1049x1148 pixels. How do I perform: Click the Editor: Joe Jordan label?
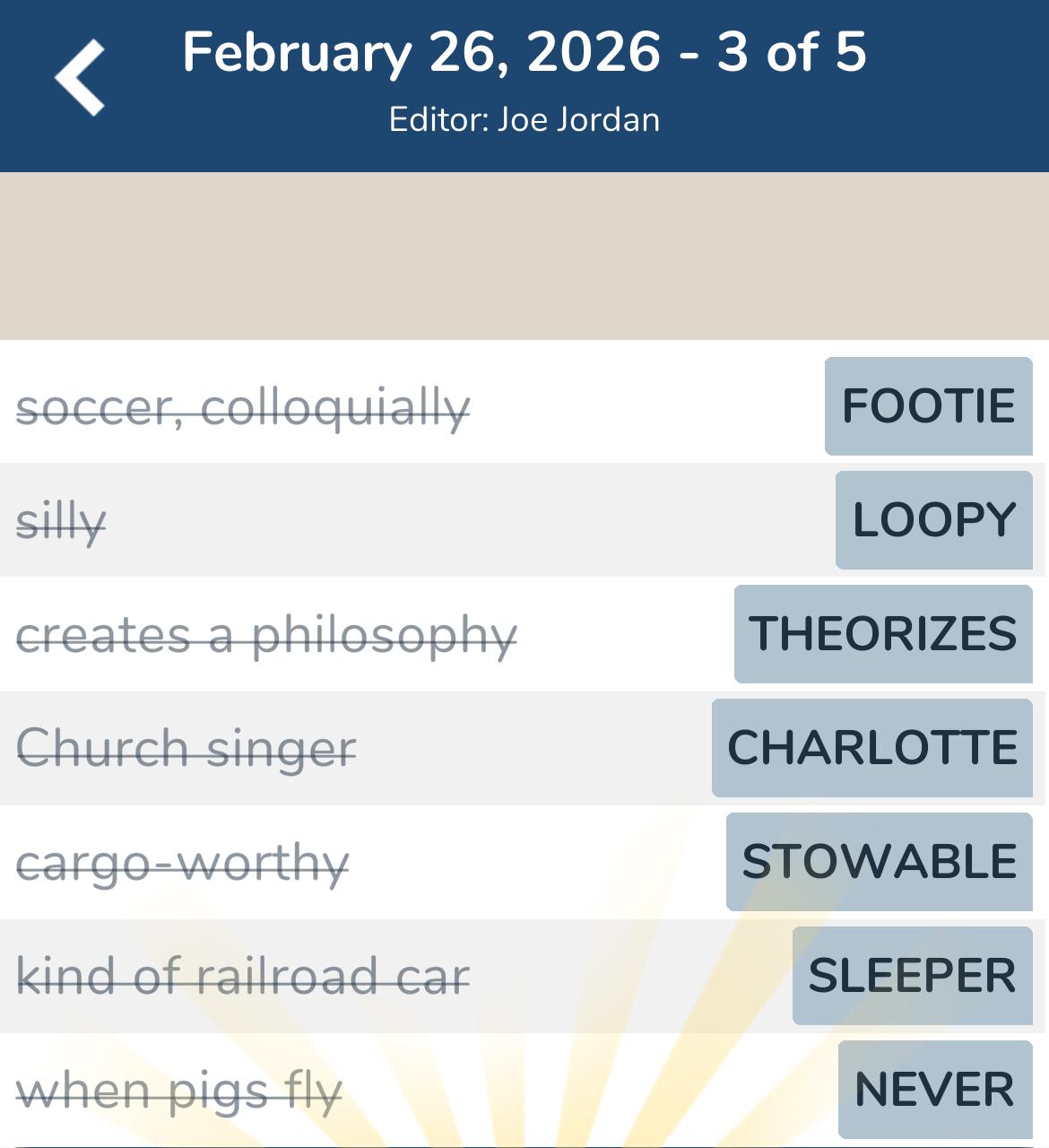point(524,118)
